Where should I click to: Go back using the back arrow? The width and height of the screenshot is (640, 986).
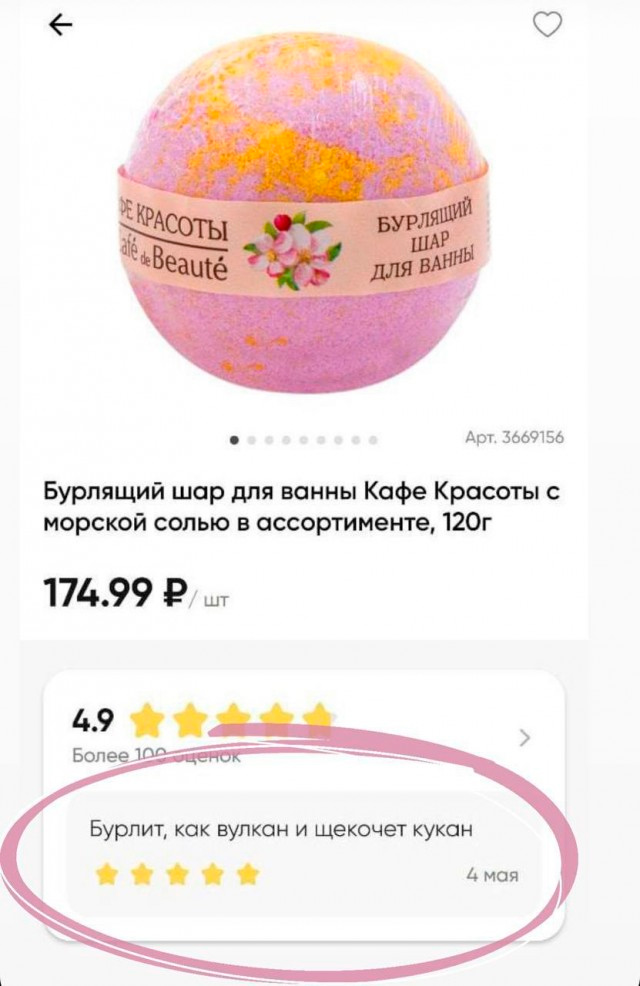click(x=61, y=26)
